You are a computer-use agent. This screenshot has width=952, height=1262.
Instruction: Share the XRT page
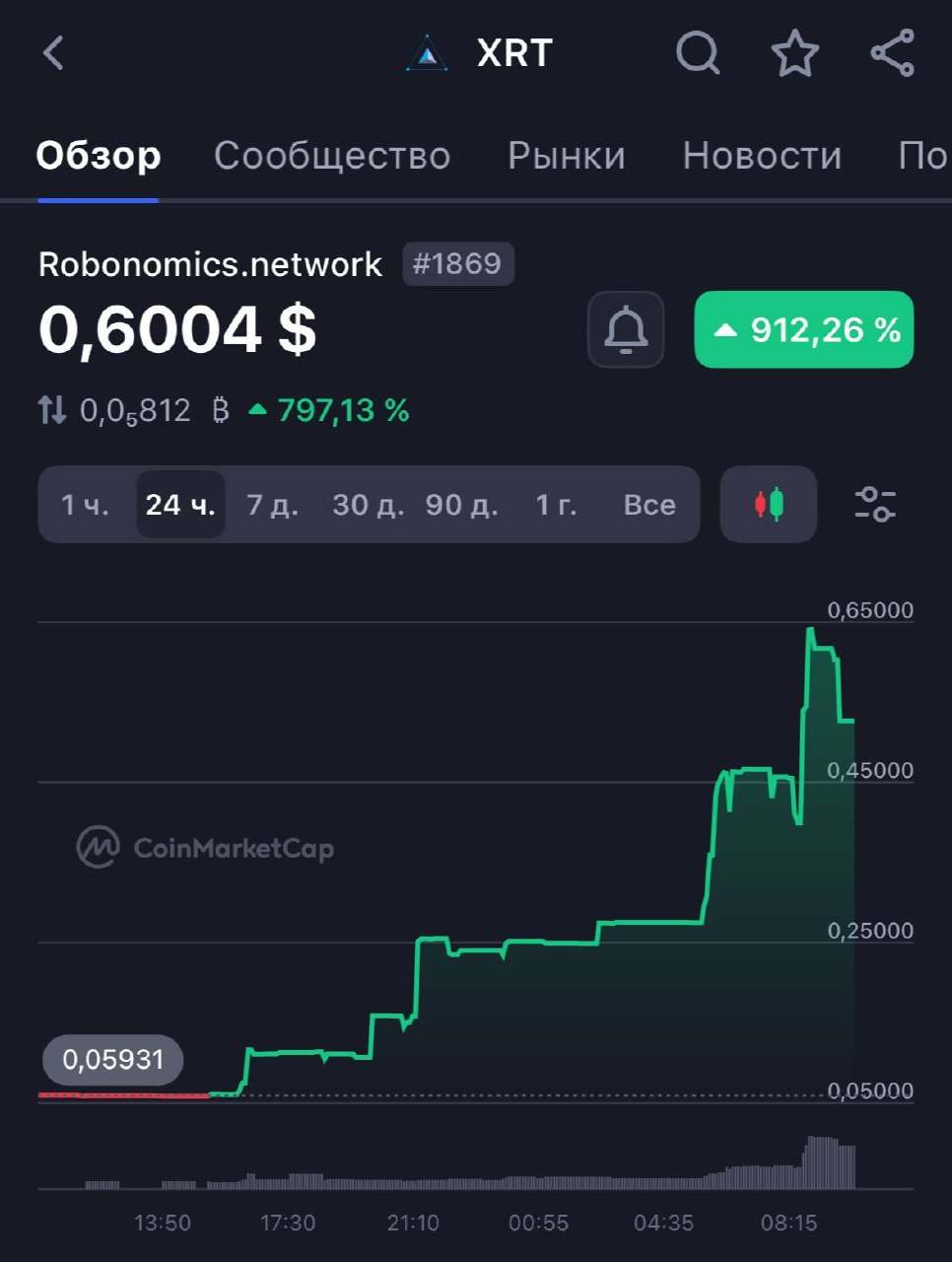click(x=892, y=53)
